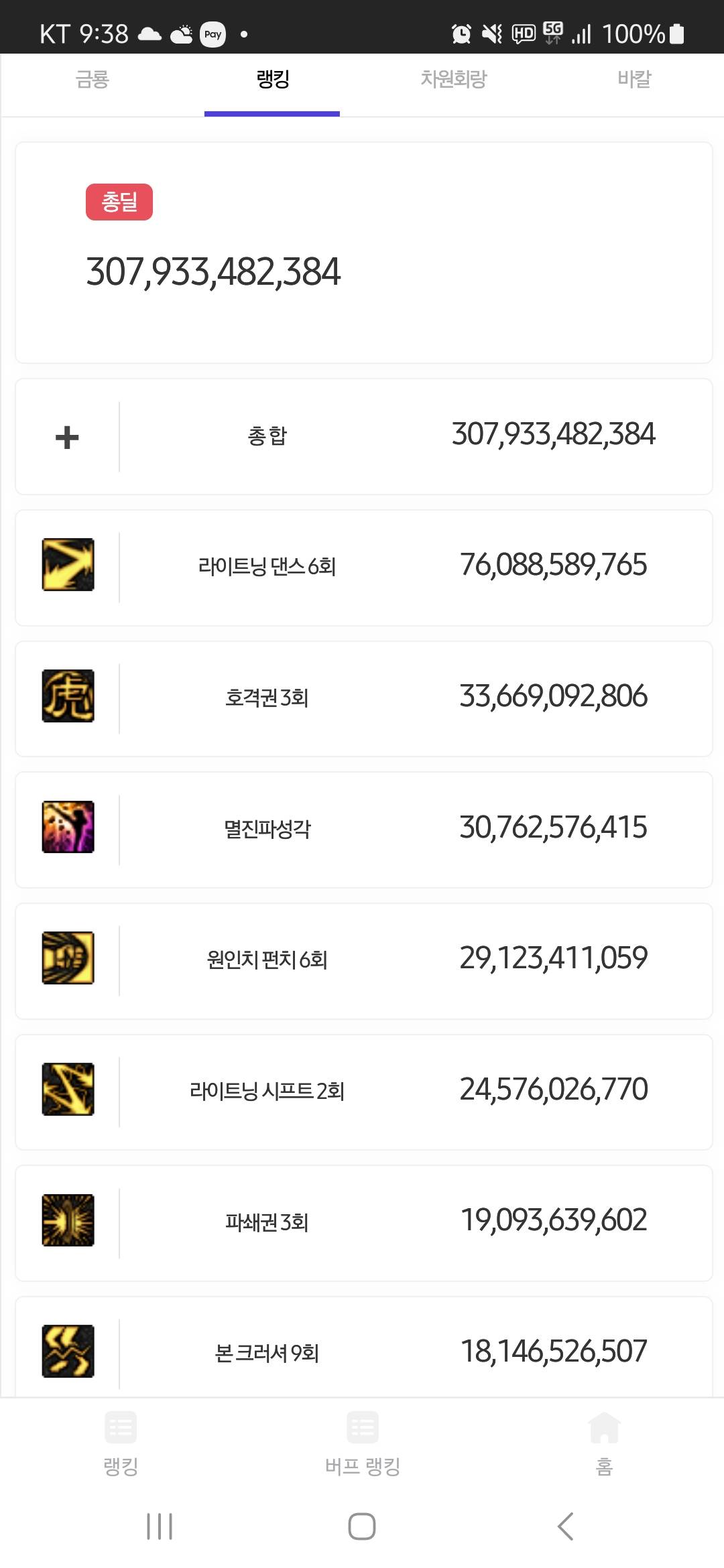Switch to the 금룡 tab
The height and width of the screenshot is (1568, 724).
pyautogui.click(x=92, y=80)
